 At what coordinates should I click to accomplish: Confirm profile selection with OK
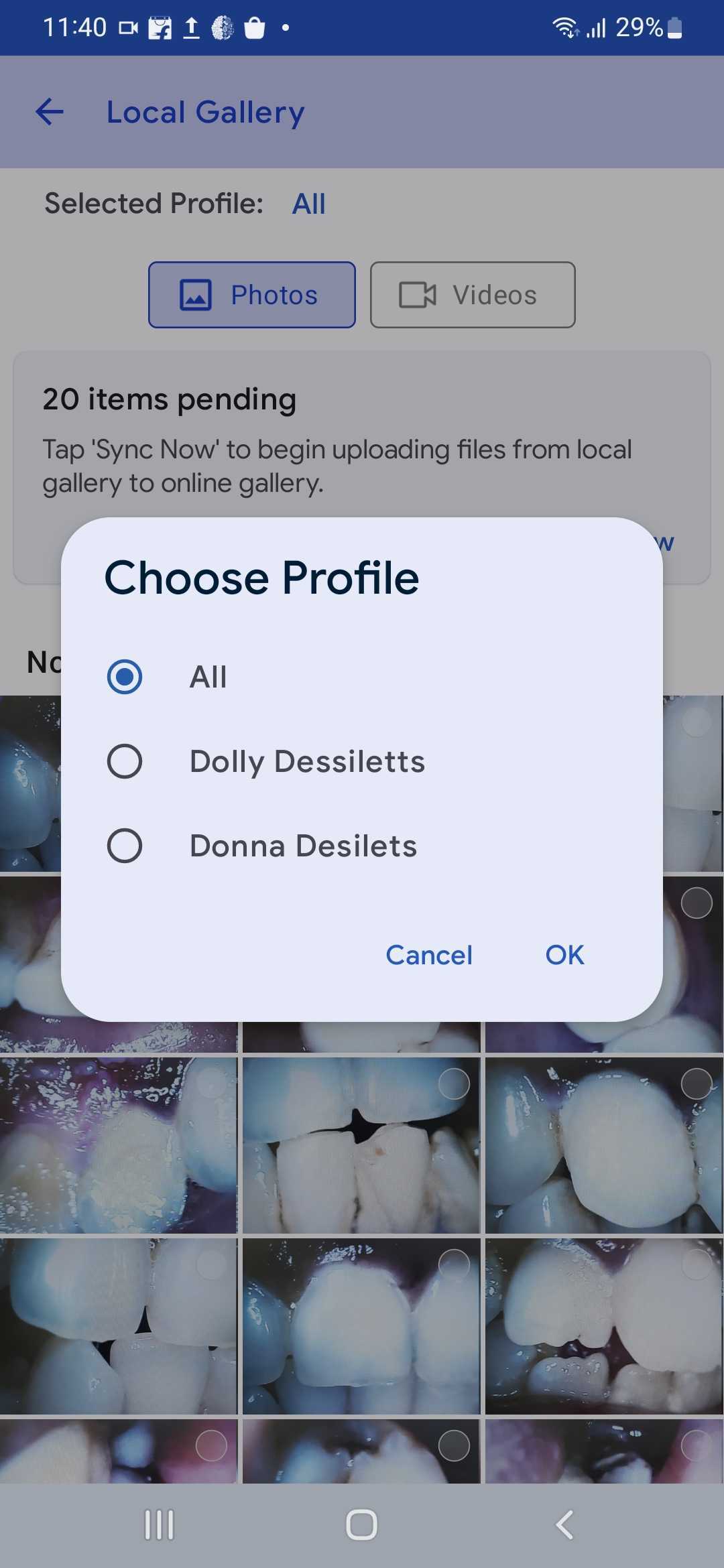(x=564, y=955)
